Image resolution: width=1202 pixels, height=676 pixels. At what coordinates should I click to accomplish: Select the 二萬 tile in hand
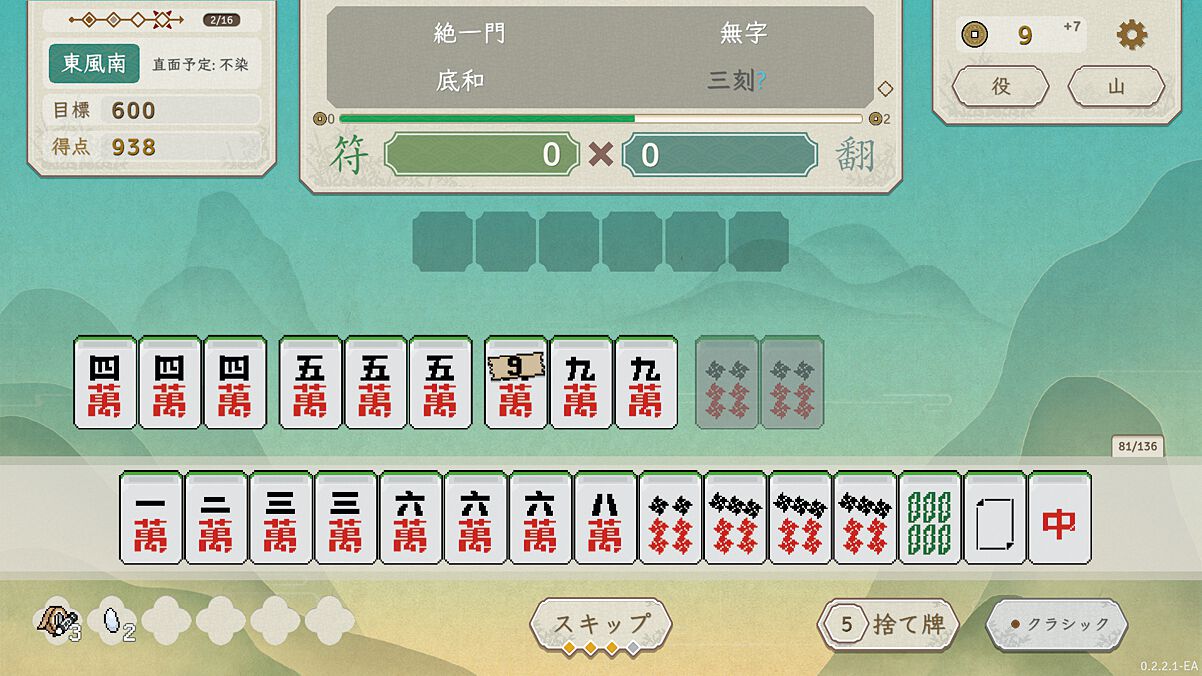point(216,517)
